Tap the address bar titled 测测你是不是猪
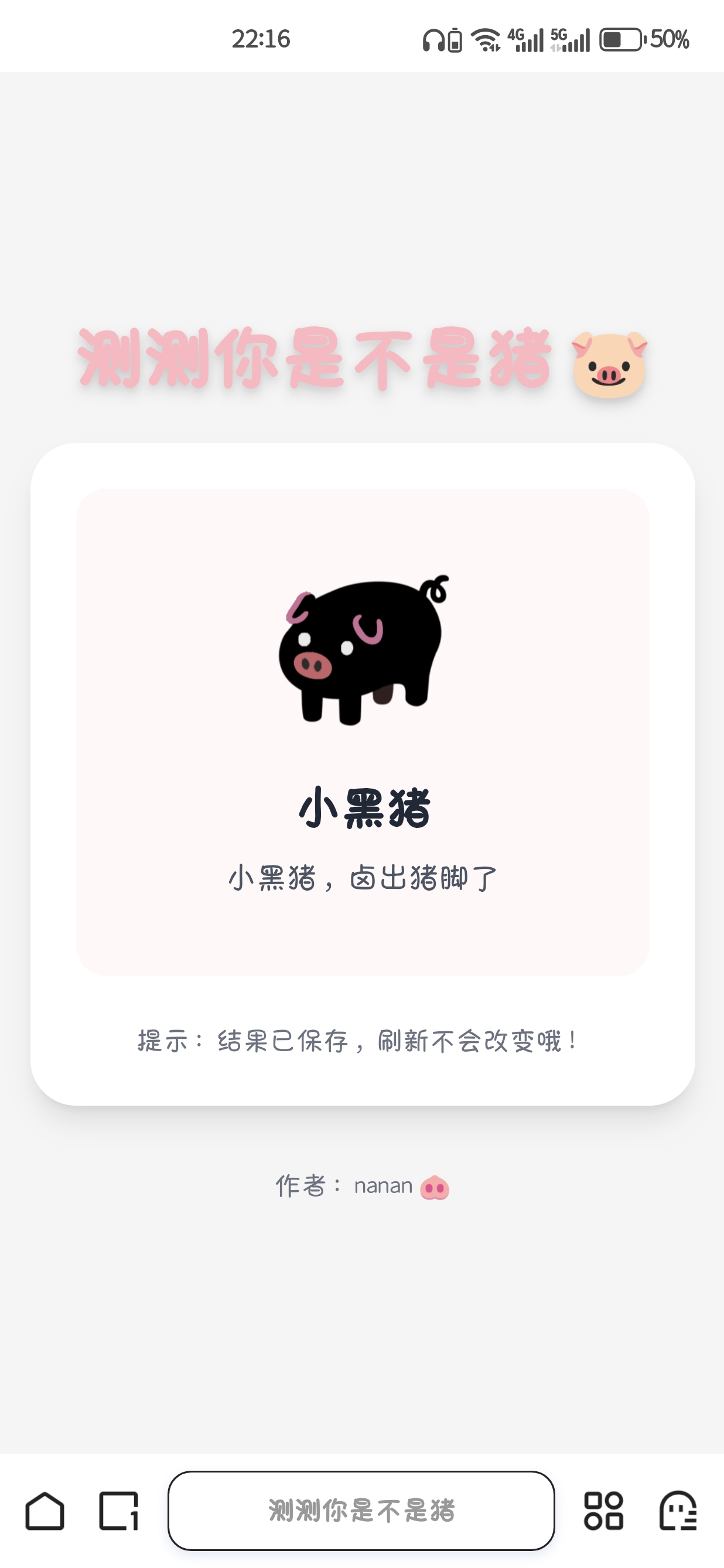 pyautogui.click(x=361, y=1511)
